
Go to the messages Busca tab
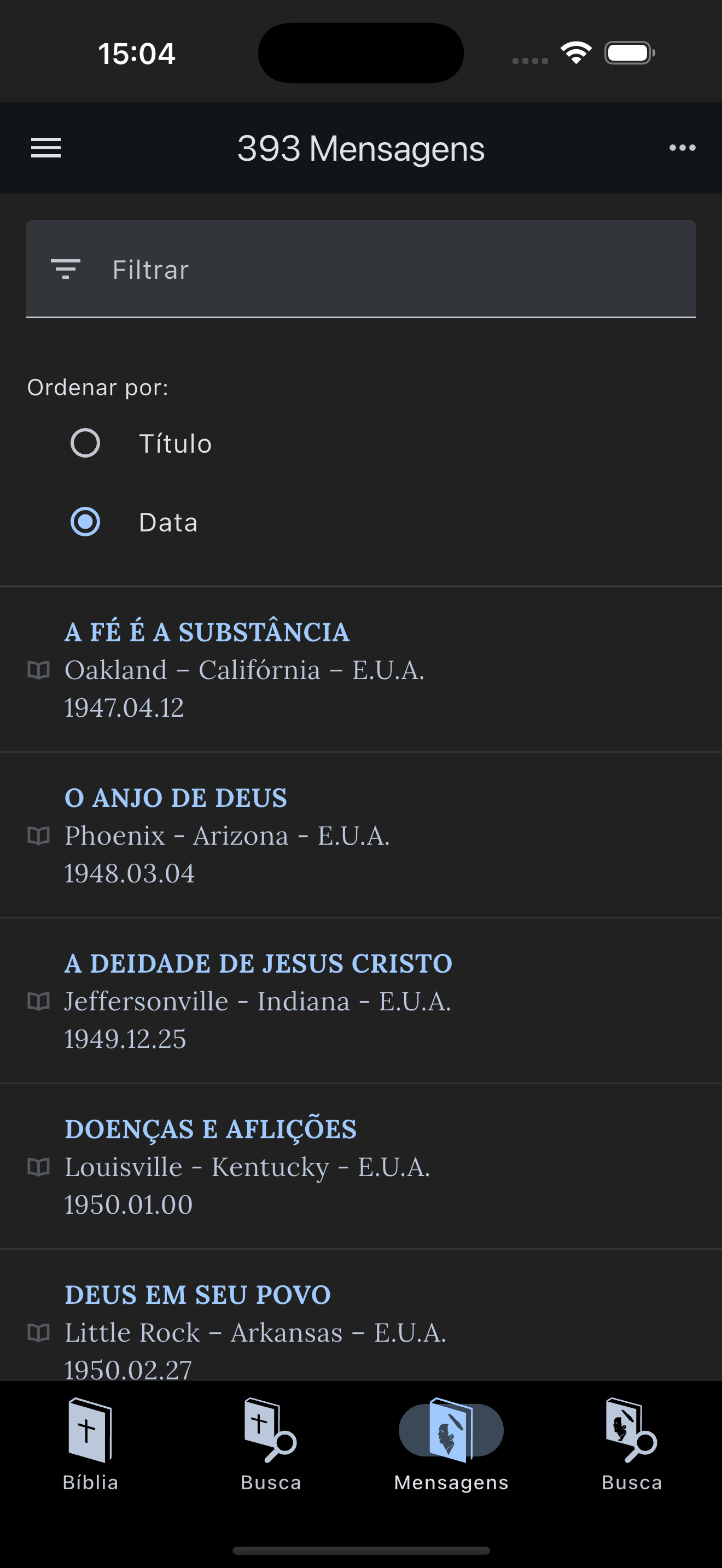(x=631, y=1444)
